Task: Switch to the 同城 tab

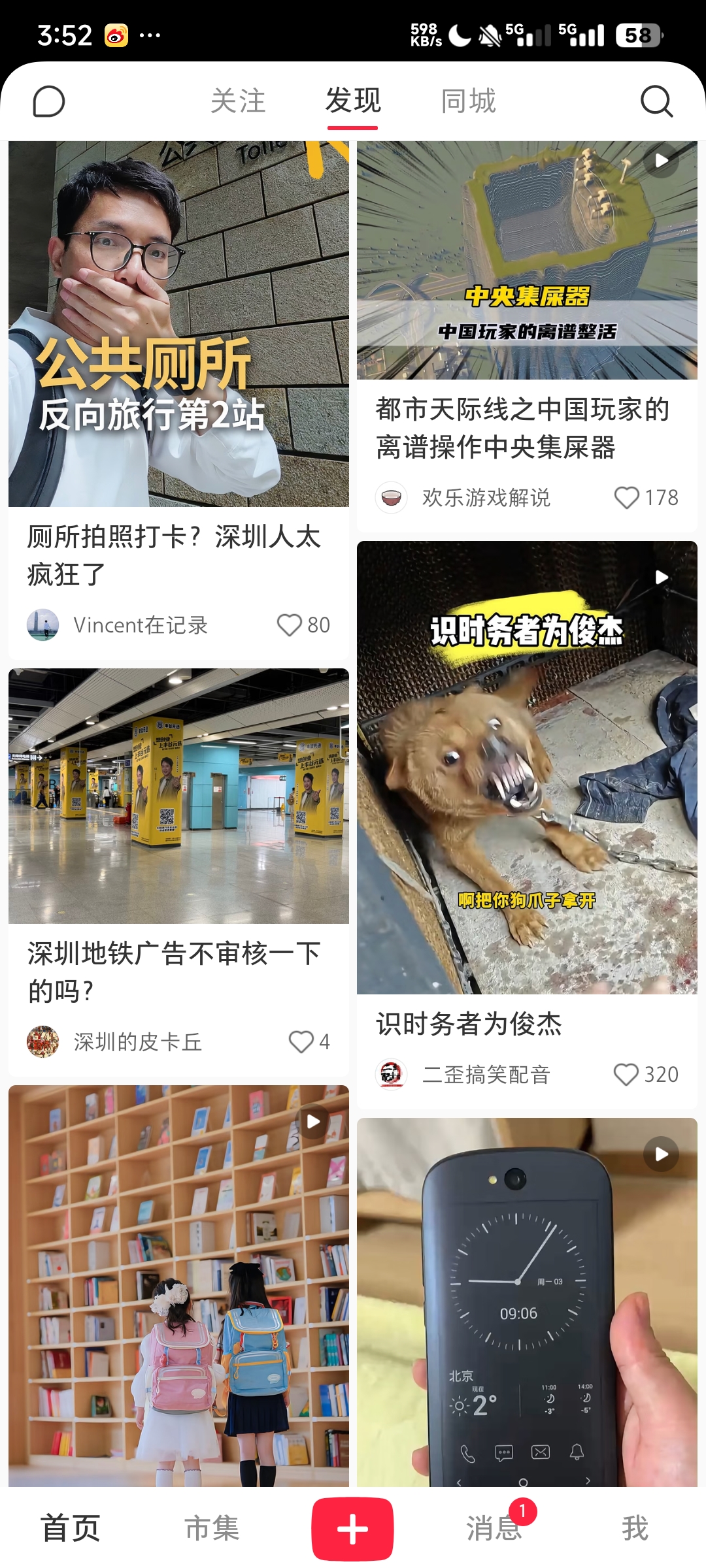Action: point(468,101)
